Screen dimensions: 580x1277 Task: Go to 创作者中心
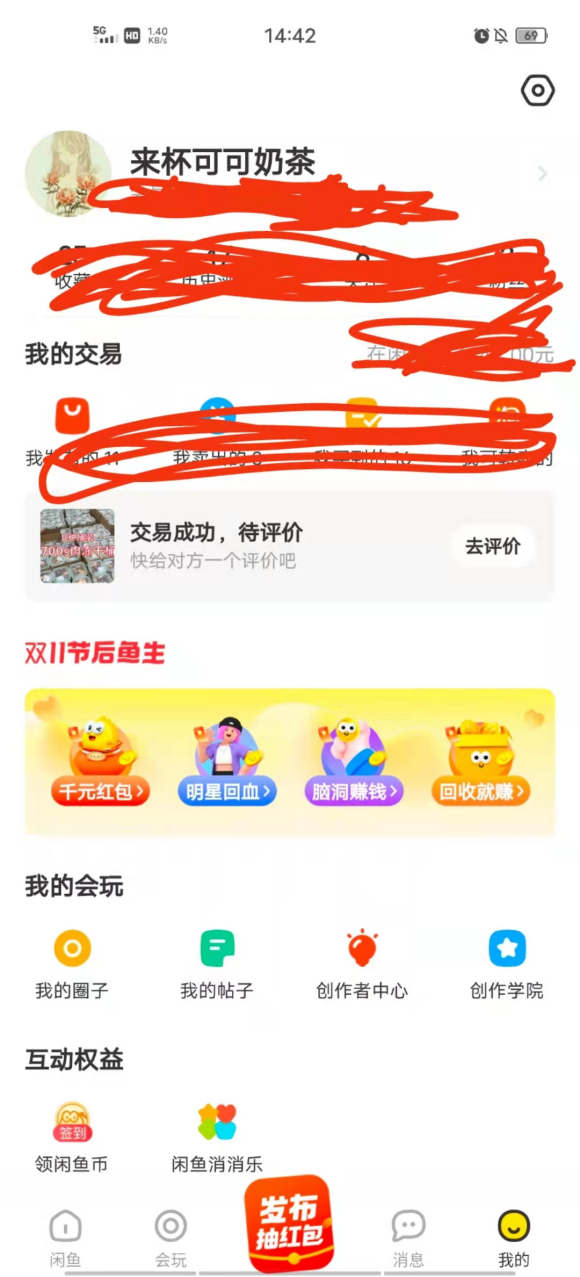(x=362, y=964)
